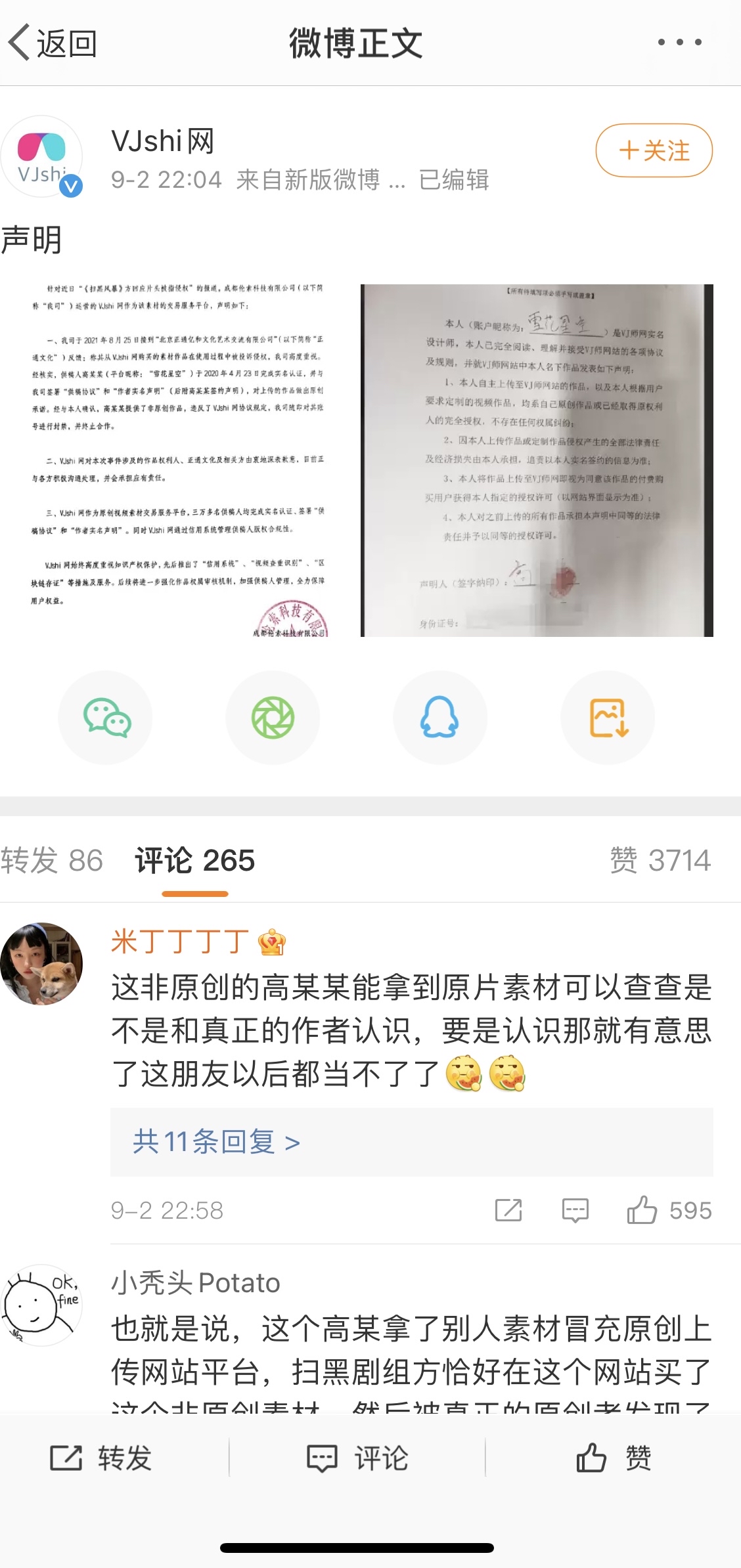The image size is (741, 1568).
Task: Follow VJshi网 with the 关注 button
Action: point(654,150)
